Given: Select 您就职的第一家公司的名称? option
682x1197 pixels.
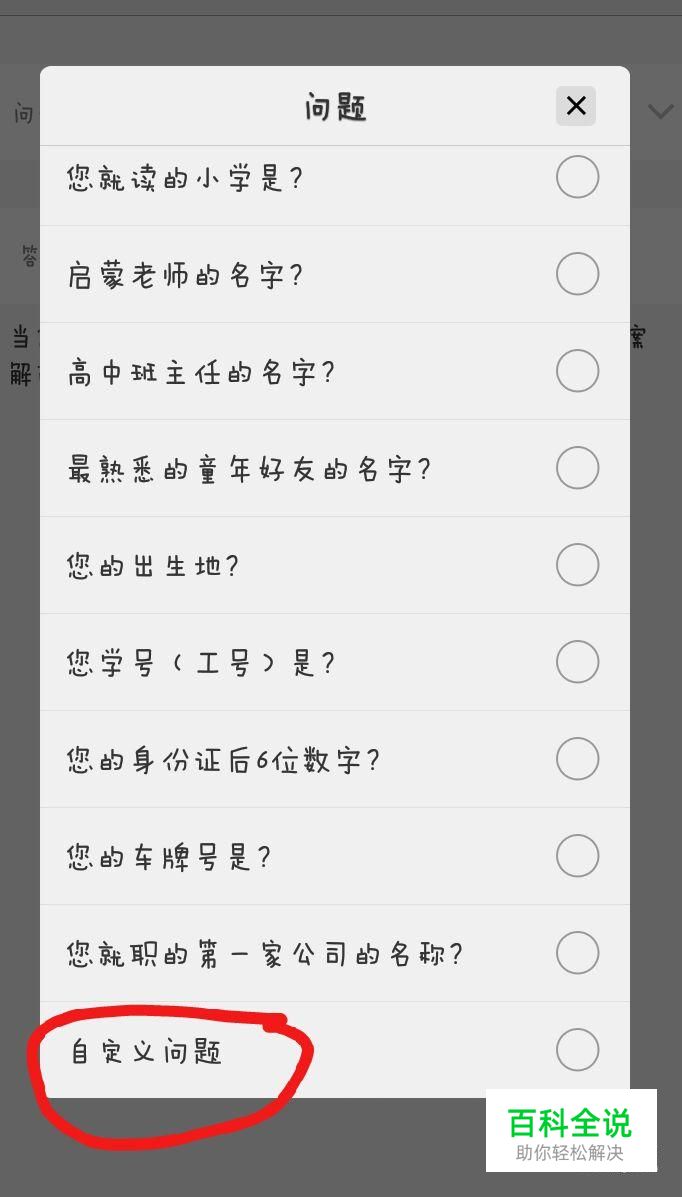Looking at the screenshot, I should 335,953.
